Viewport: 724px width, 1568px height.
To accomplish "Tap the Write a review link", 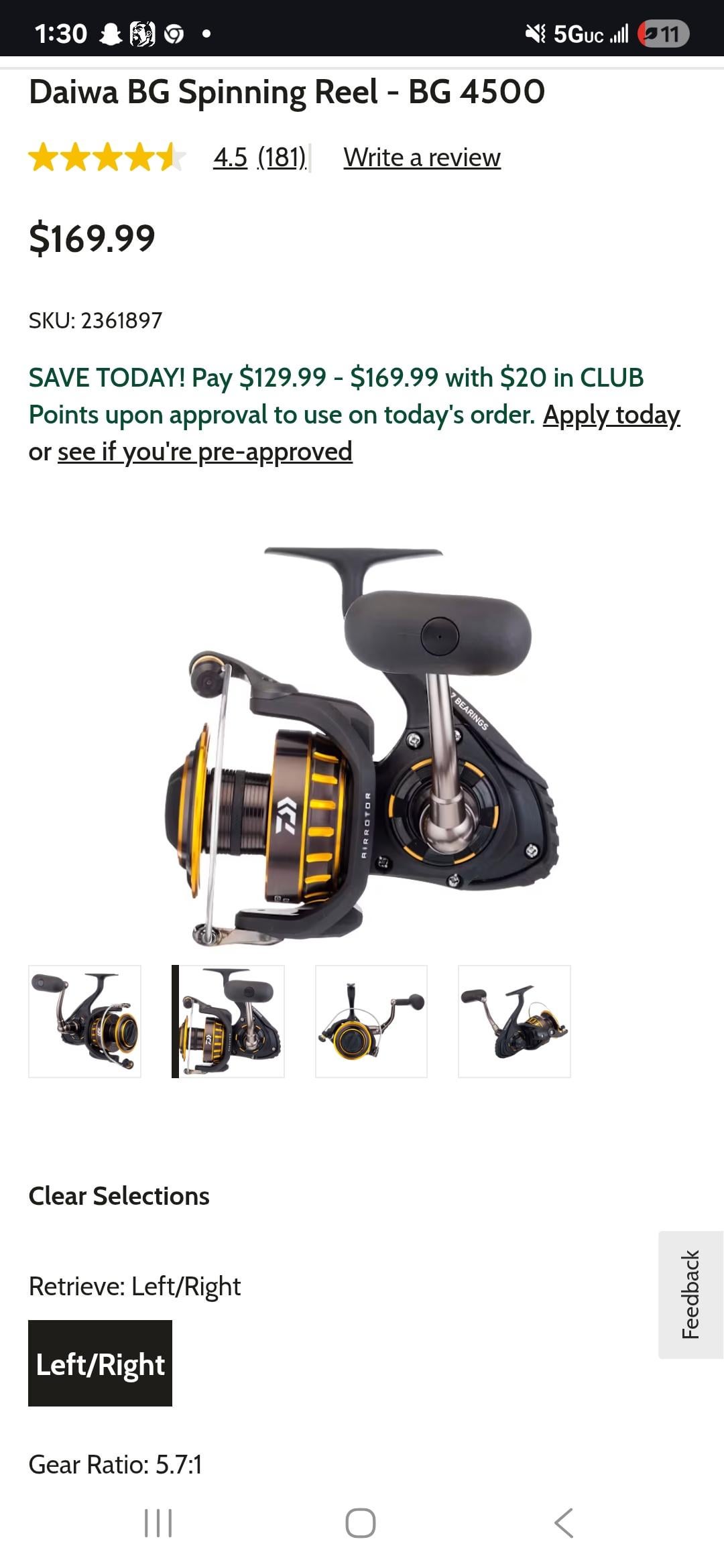I will point(422,158).
